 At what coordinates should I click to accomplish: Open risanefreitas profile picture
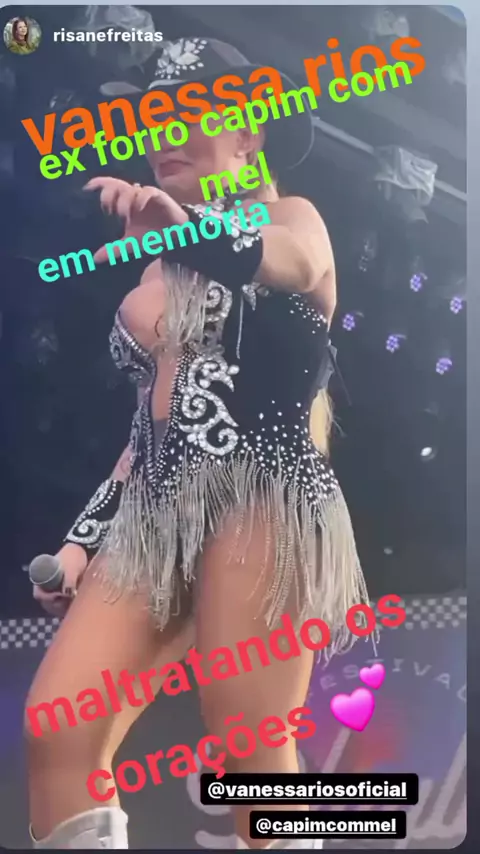point(23,36)
